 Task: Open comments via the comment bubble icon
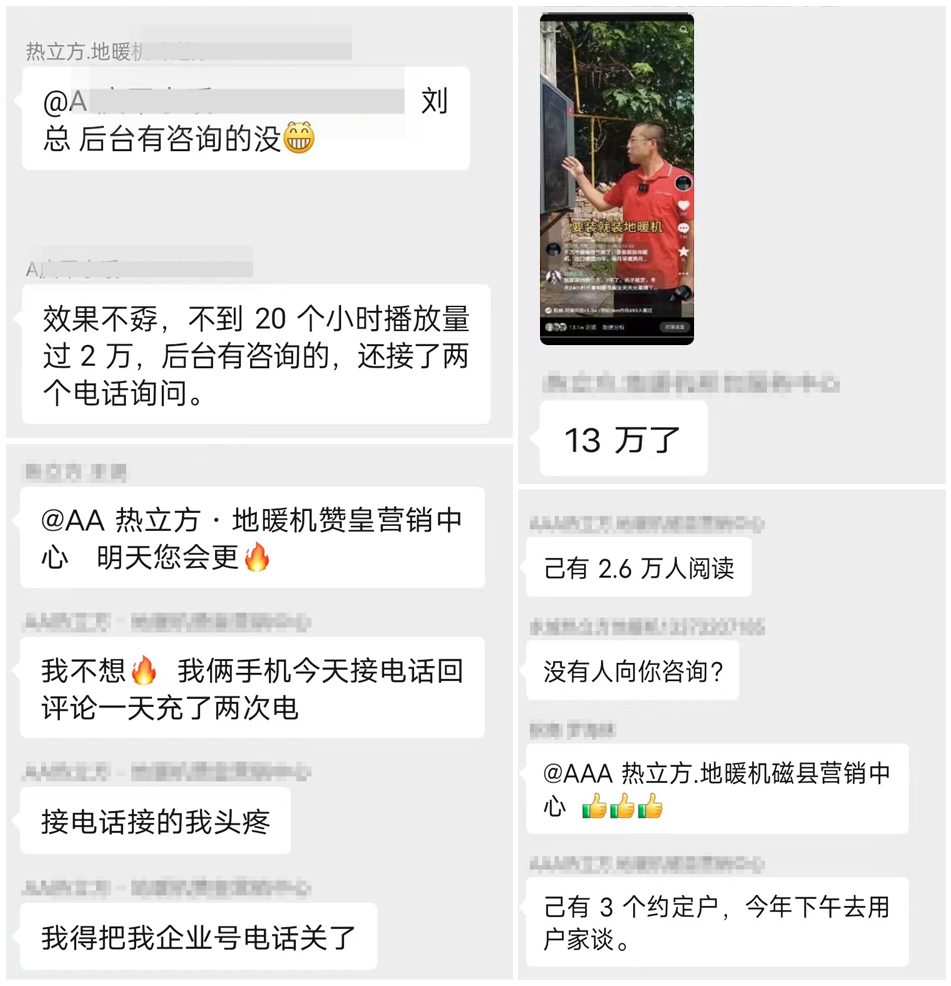click(x=683, y=230)
